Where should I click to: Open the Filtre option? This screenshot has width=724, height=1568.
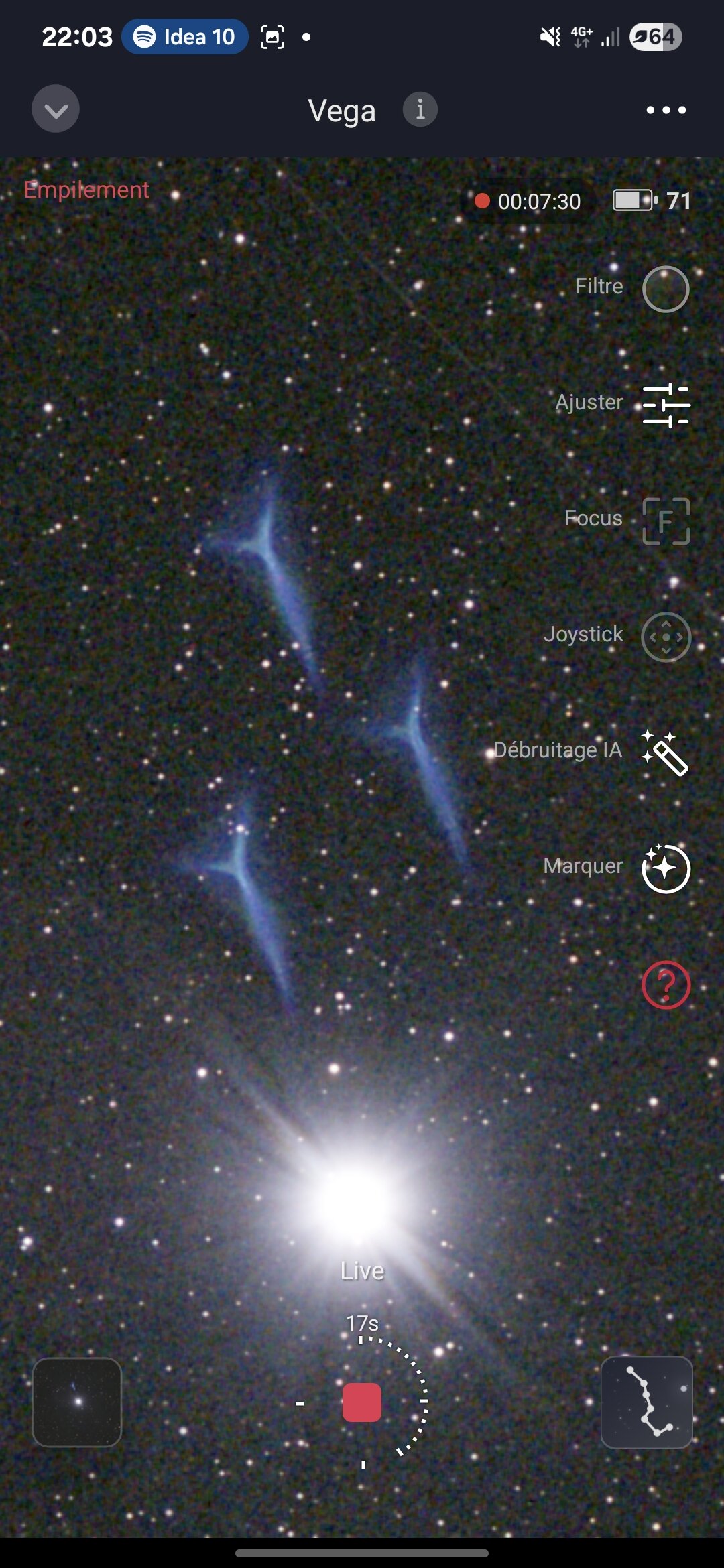665,289
